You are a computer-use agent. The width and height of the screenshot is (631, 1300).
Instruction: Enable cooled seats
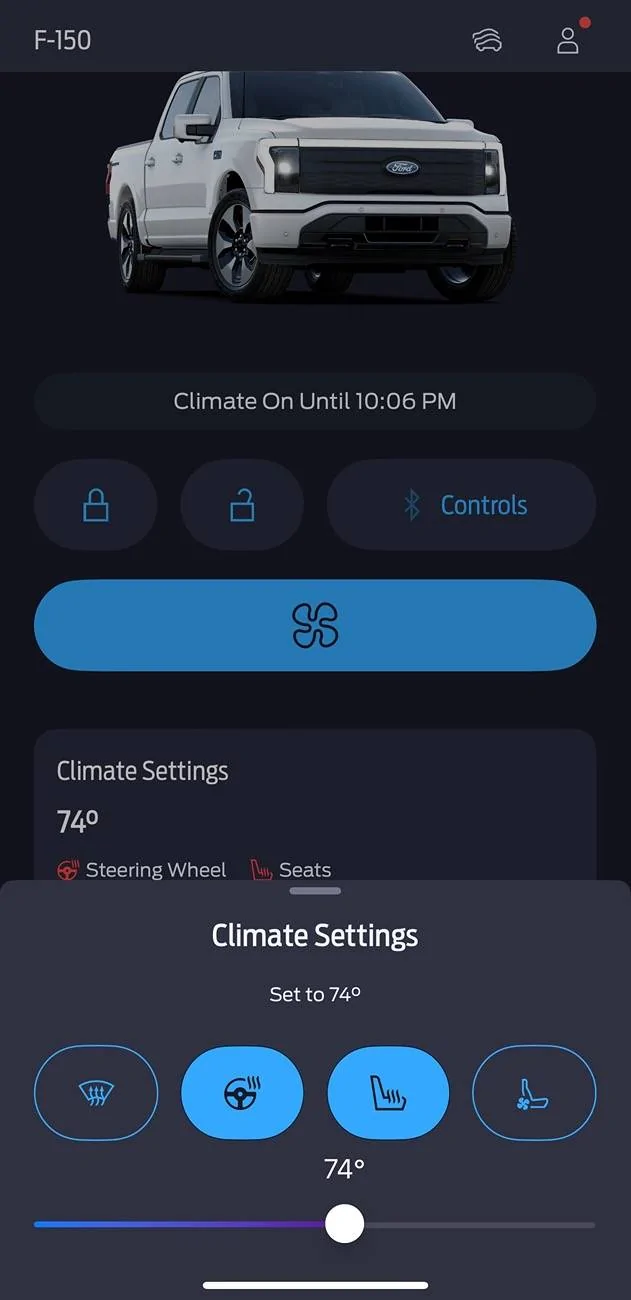534,1093
